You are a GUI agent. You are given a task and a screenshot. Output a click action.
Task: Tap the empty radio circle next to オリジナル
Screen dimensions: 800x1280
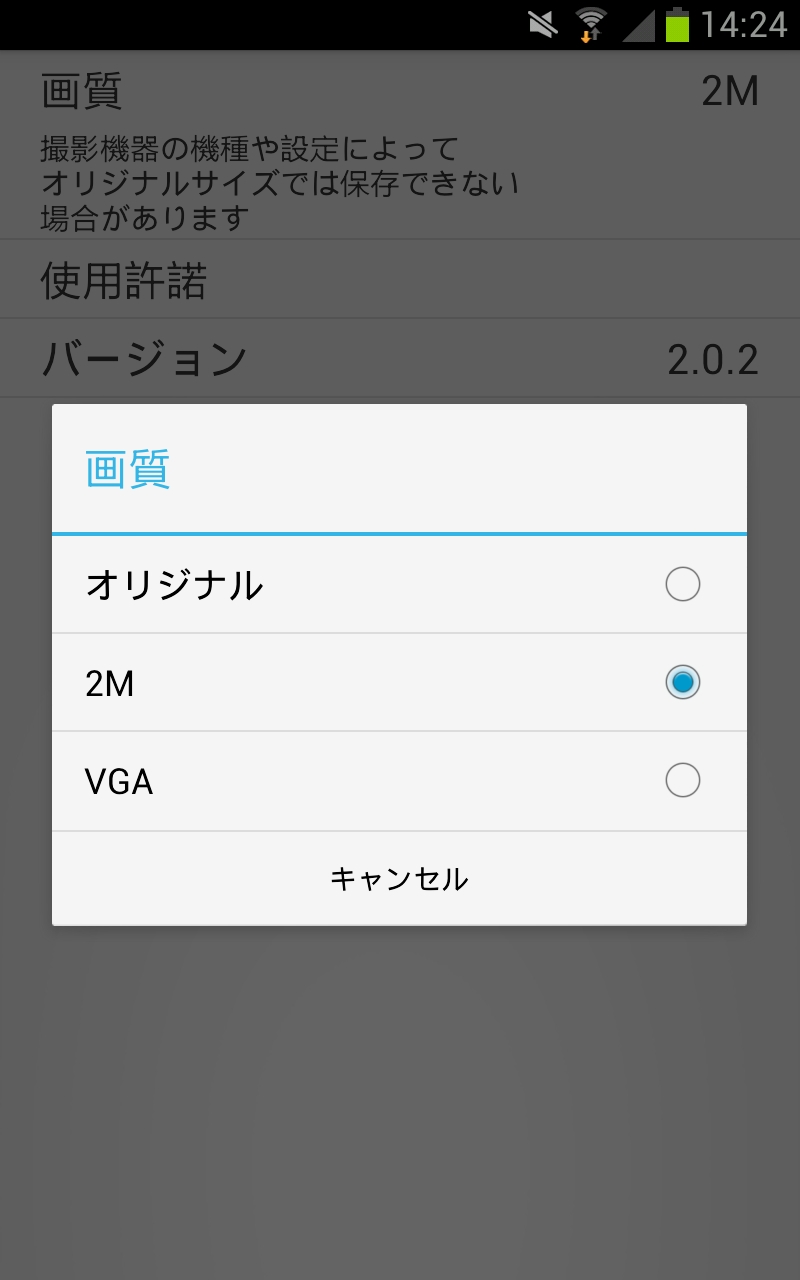[683, 585]
